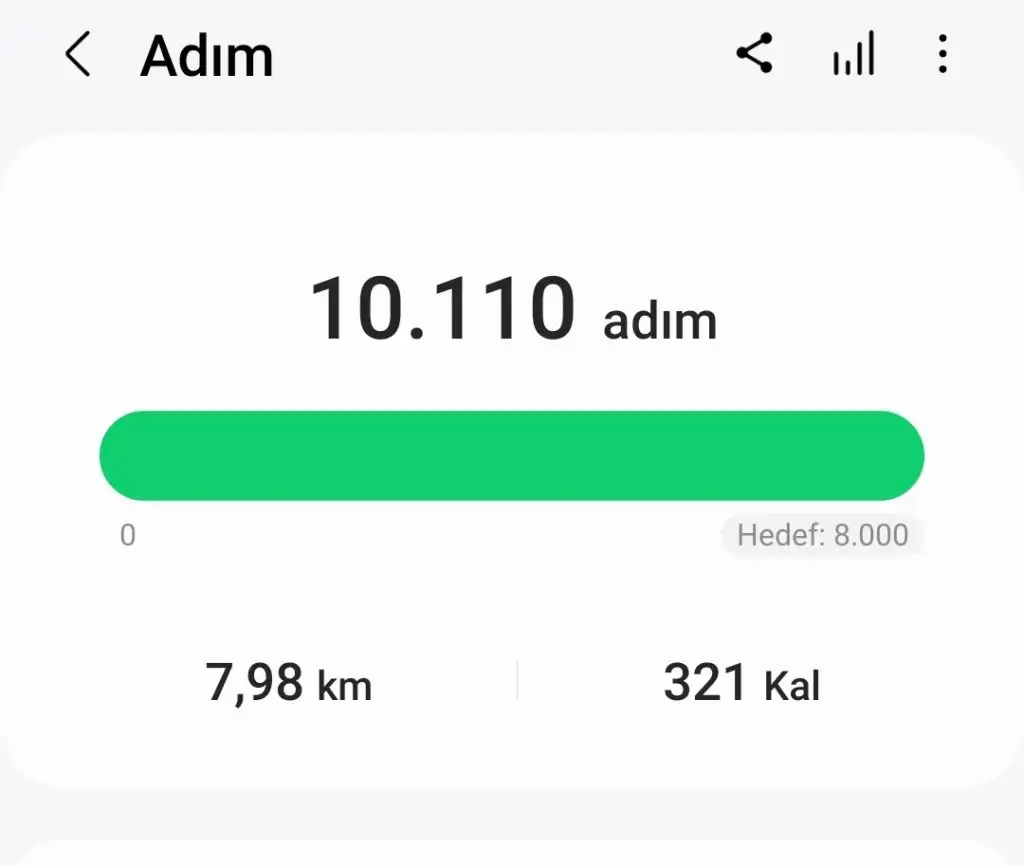The image size is (1024, 866).
Task: Open the step statistics chart
Action: point(853,54)
